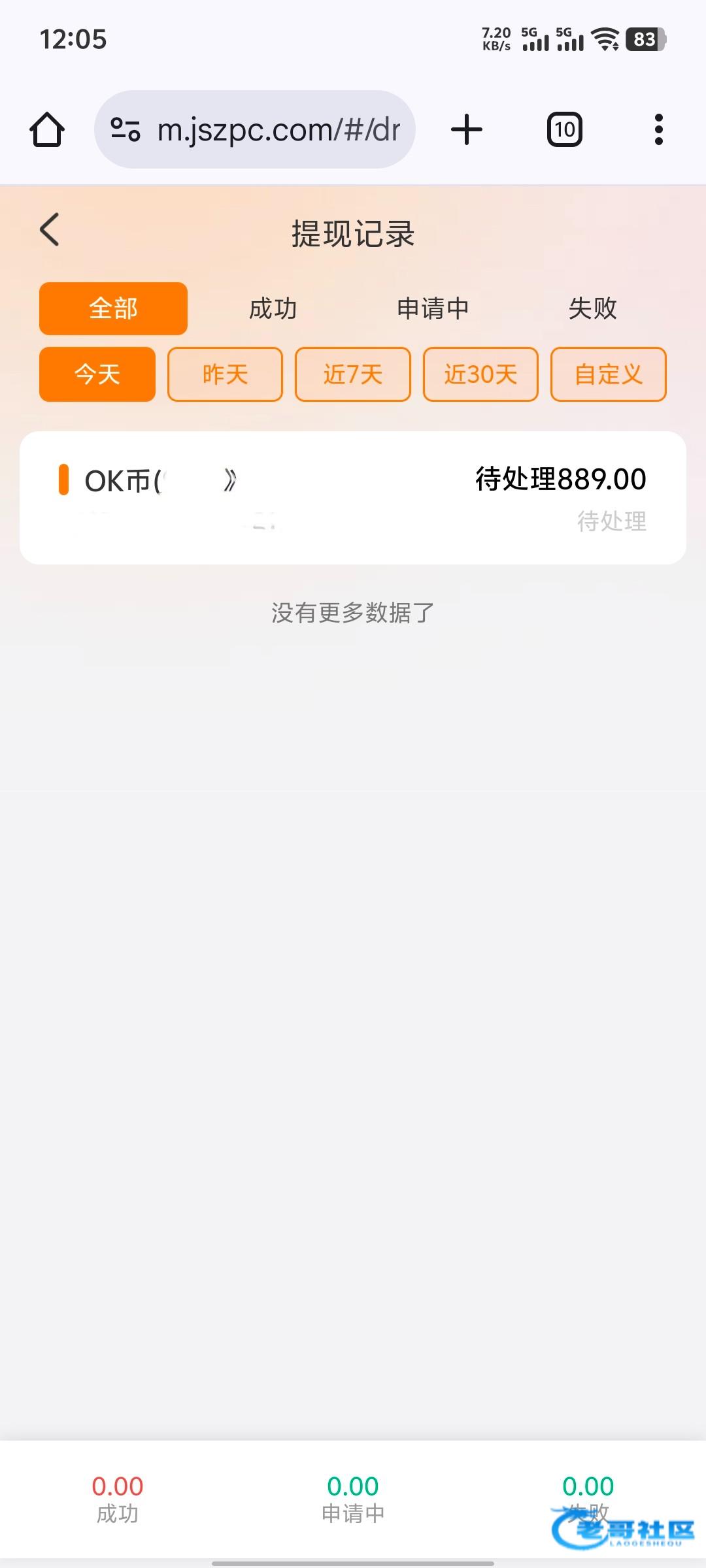
Task: Open a new browser tab
Action: [467, 129]
